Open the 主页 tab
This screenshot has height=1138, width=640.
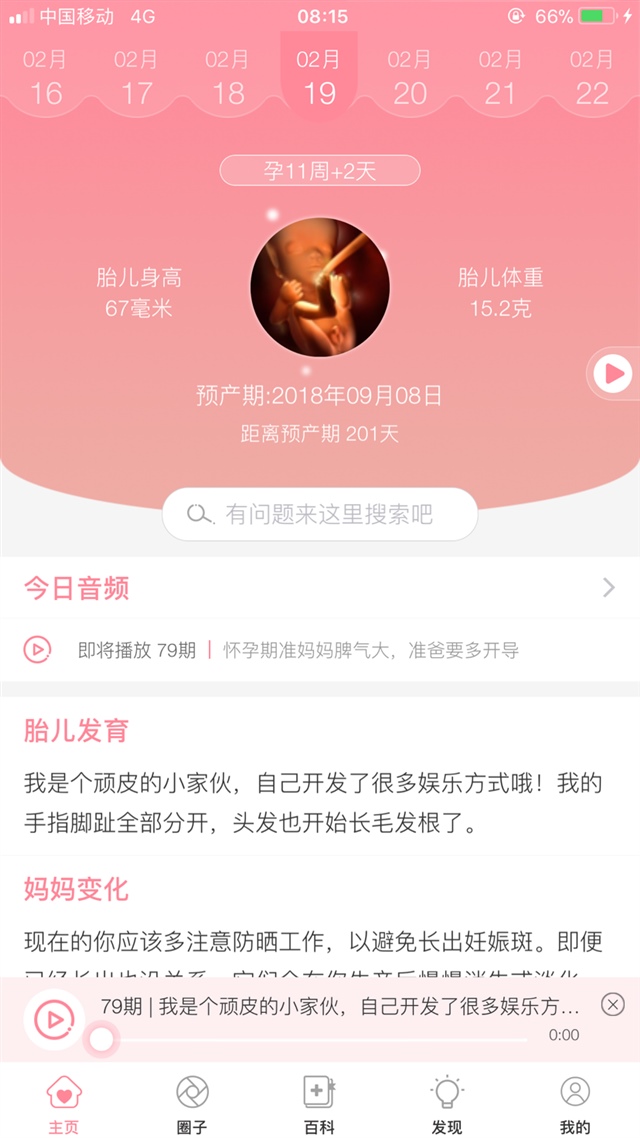click(64, 1104)
